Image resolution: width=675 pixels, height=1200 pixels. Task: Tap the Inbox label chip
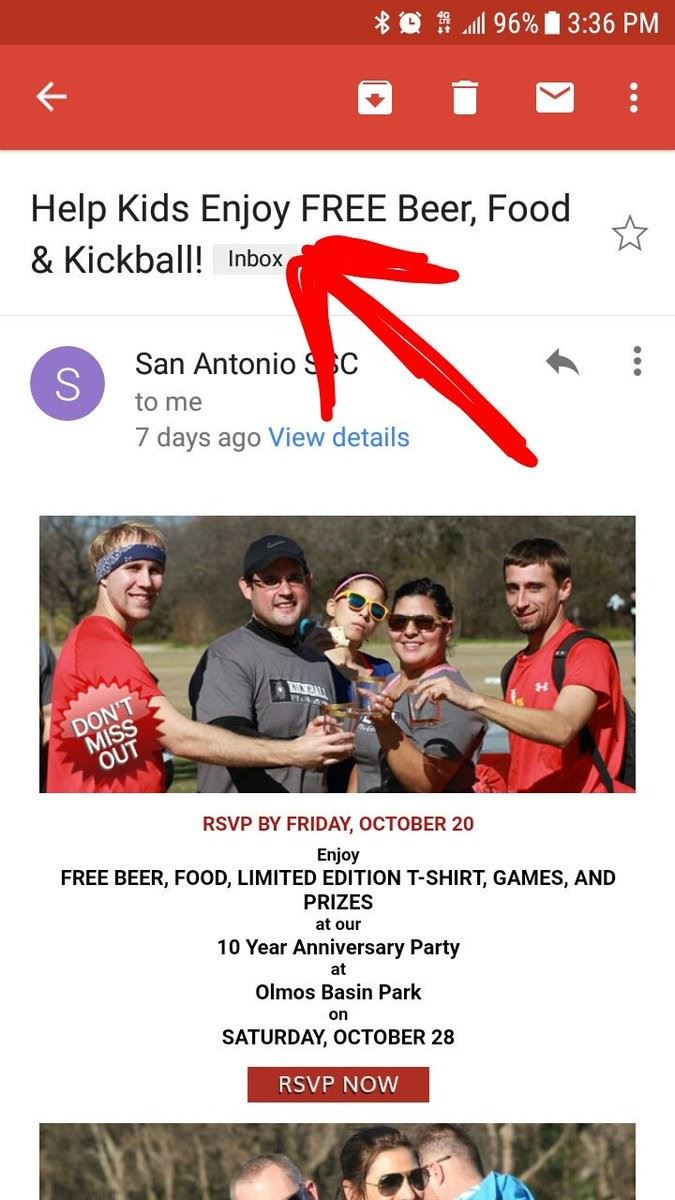255,259
